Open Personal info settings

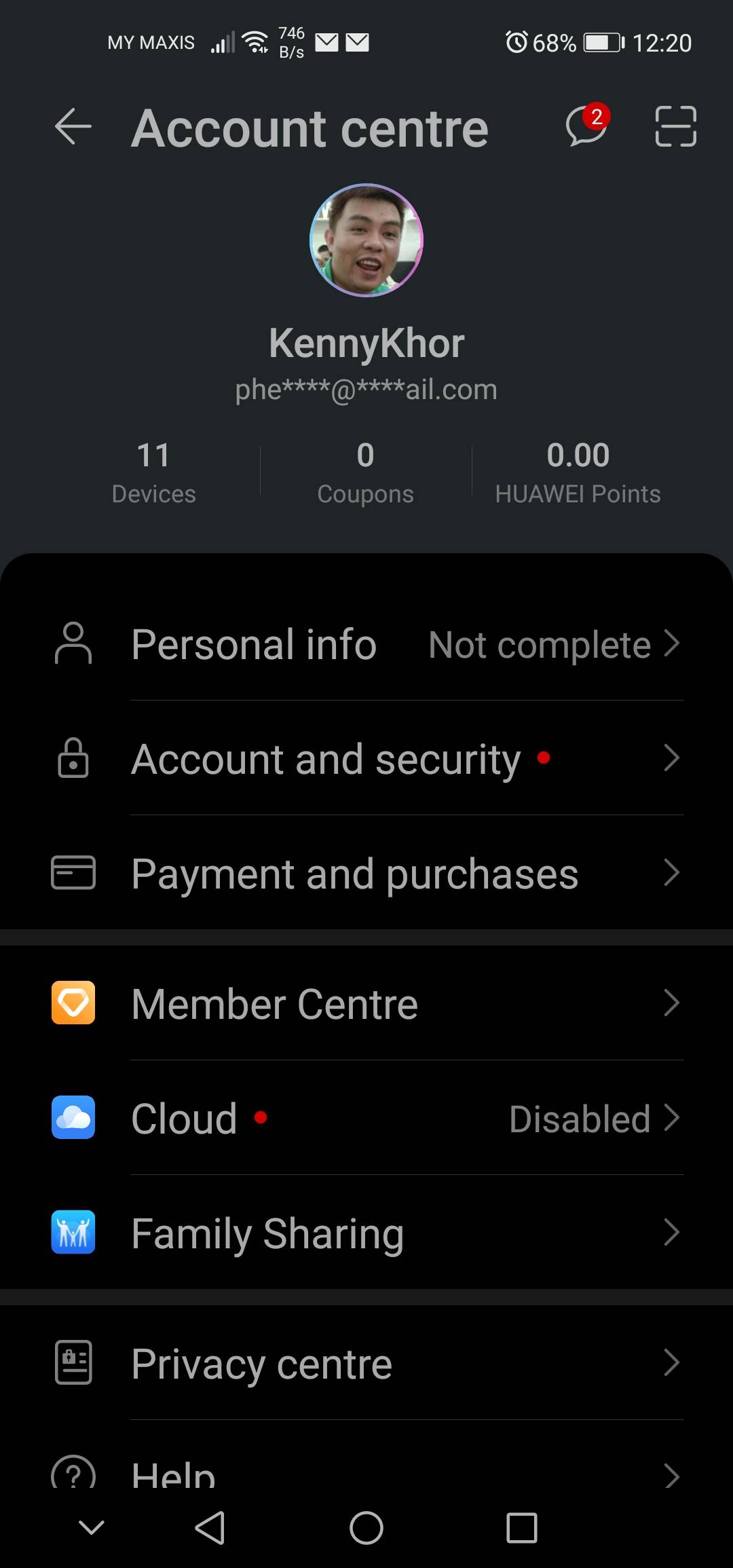[x=366, y=643]
